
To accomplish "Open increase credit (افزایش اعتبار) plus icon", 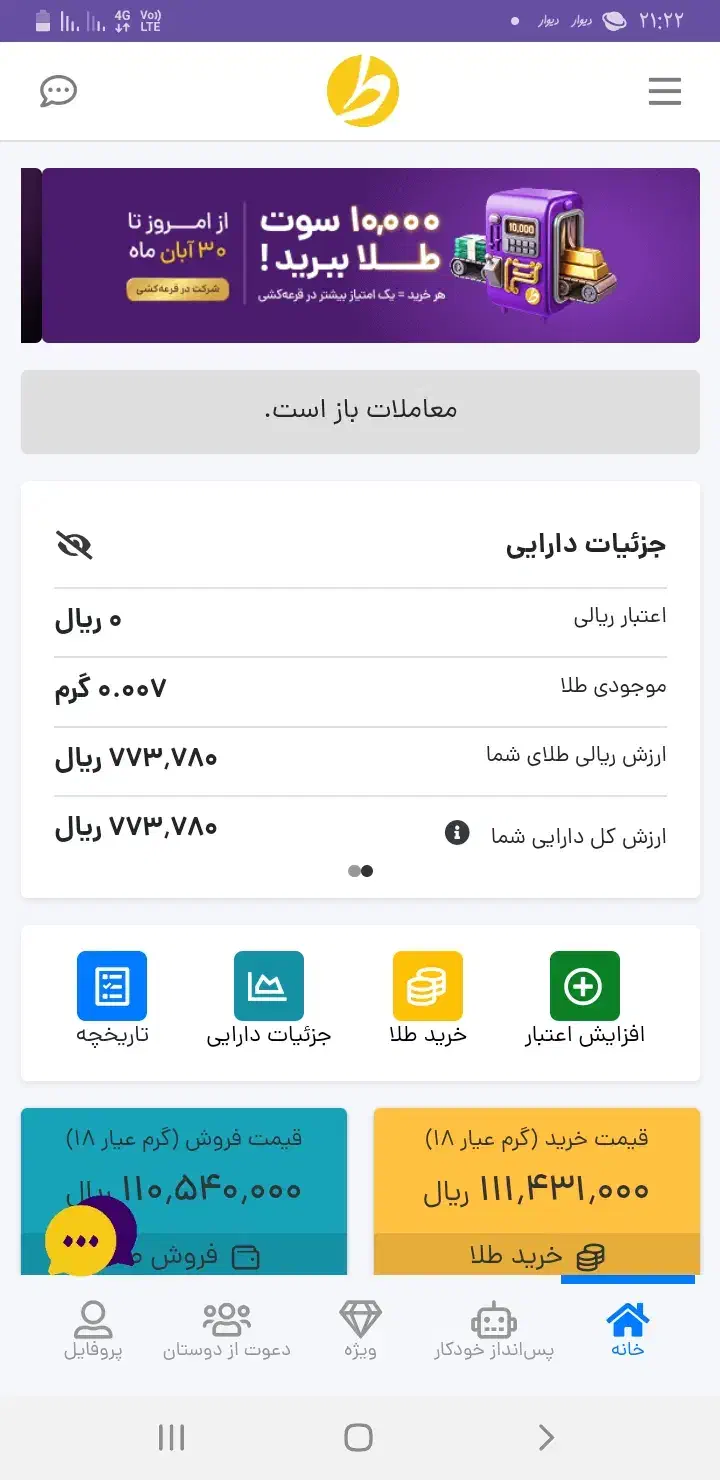I will point(583,986).
